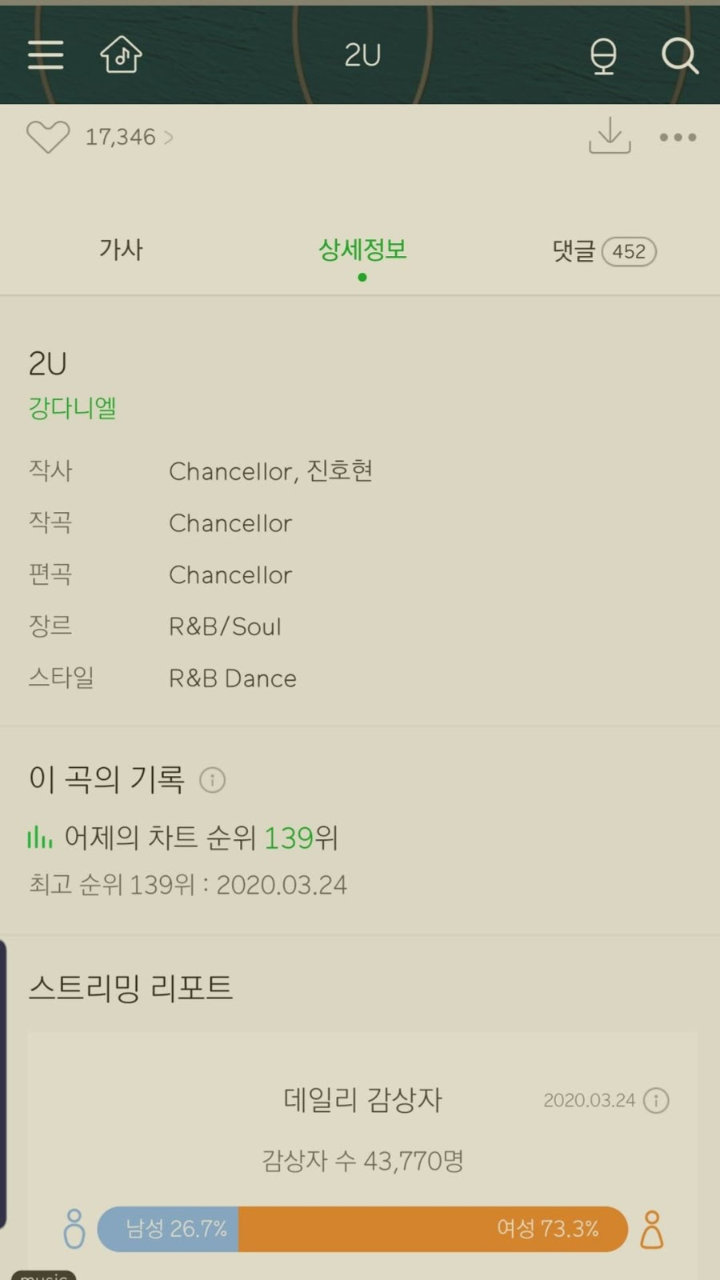Download the song 2U

pyautogui.click(x=609, y=136)
